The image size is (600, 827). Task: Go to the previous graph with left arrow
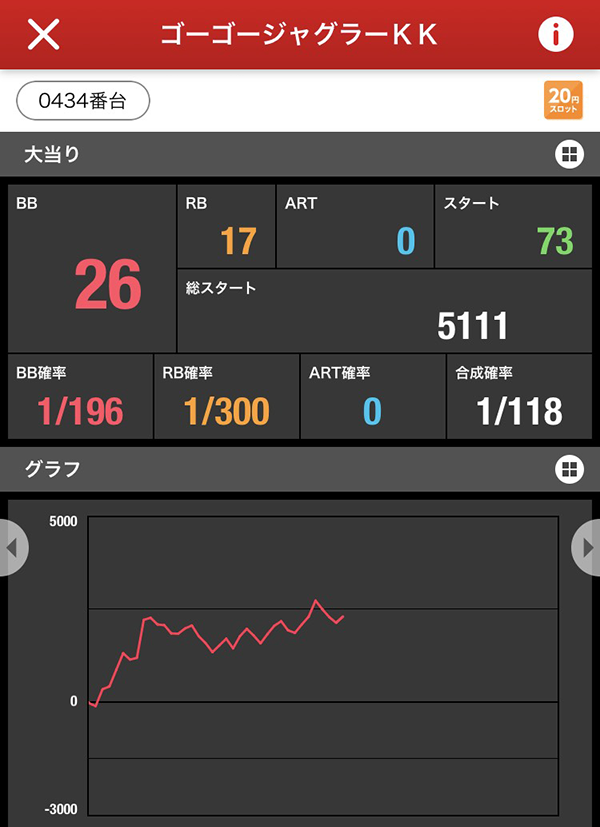[12, 547]
